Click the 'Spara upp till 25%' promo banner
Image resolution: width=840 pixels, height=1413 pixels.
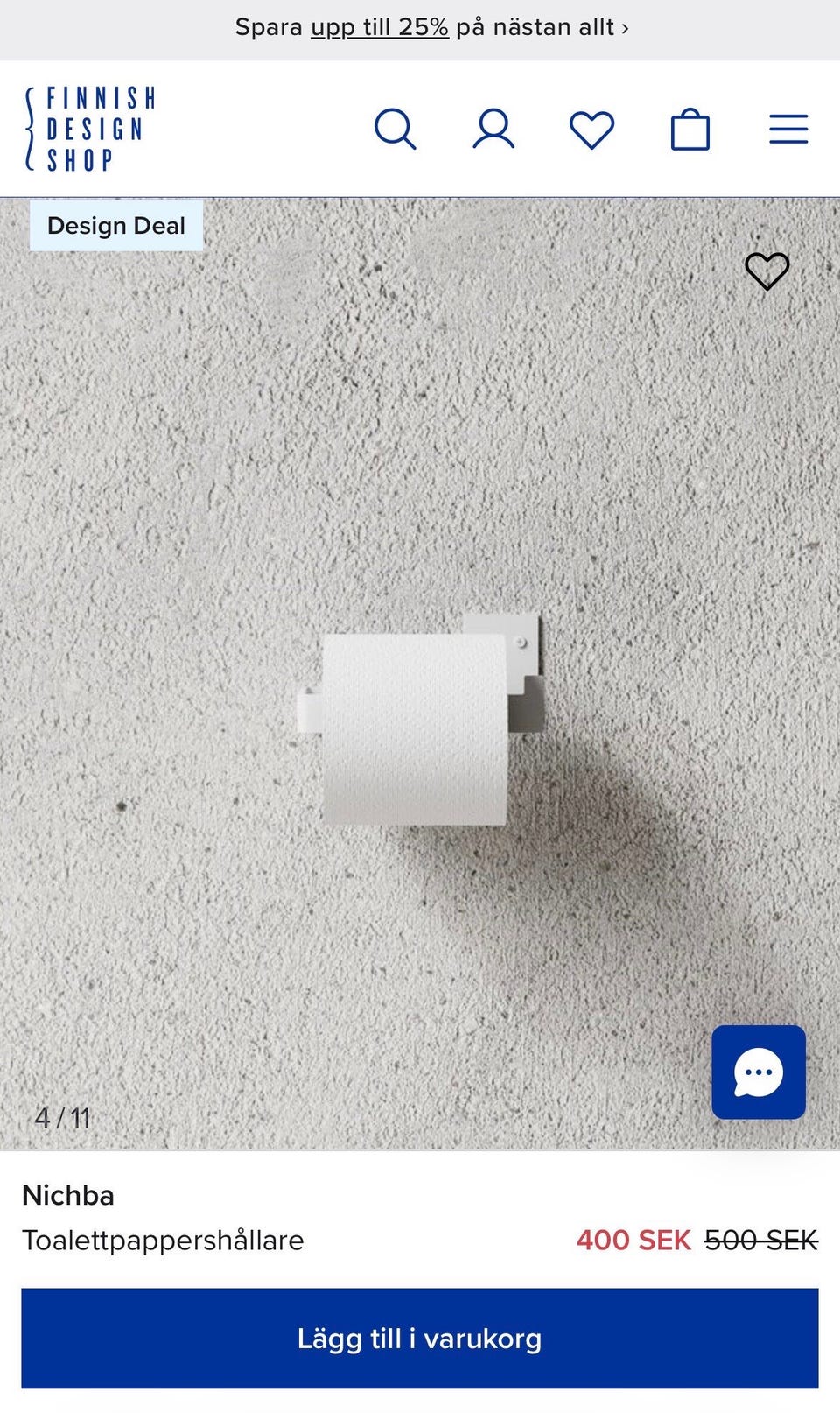click(420, 26)
